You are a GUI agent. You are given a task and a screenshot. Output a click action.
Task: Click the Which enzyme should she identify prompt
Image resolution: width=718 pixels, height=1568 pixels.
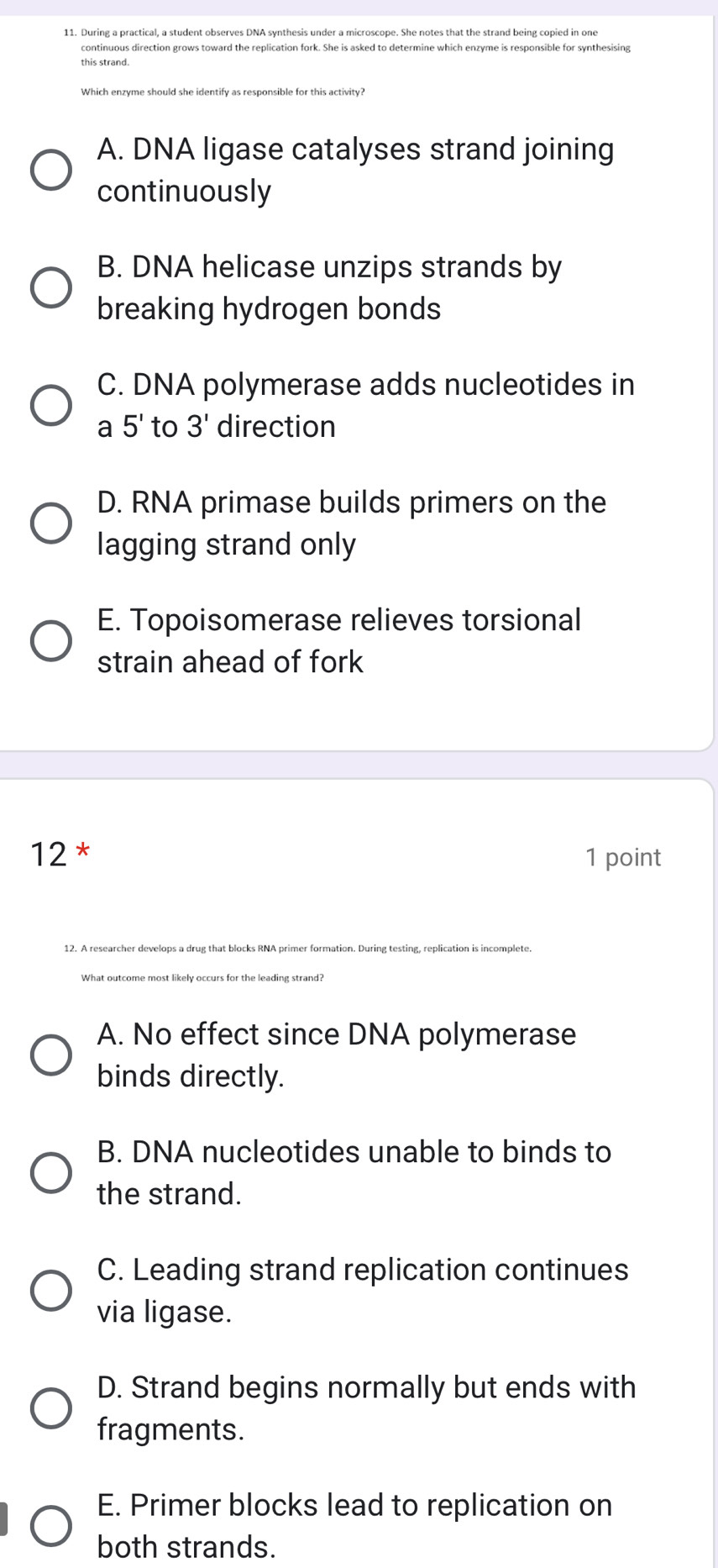coord(223,92)
